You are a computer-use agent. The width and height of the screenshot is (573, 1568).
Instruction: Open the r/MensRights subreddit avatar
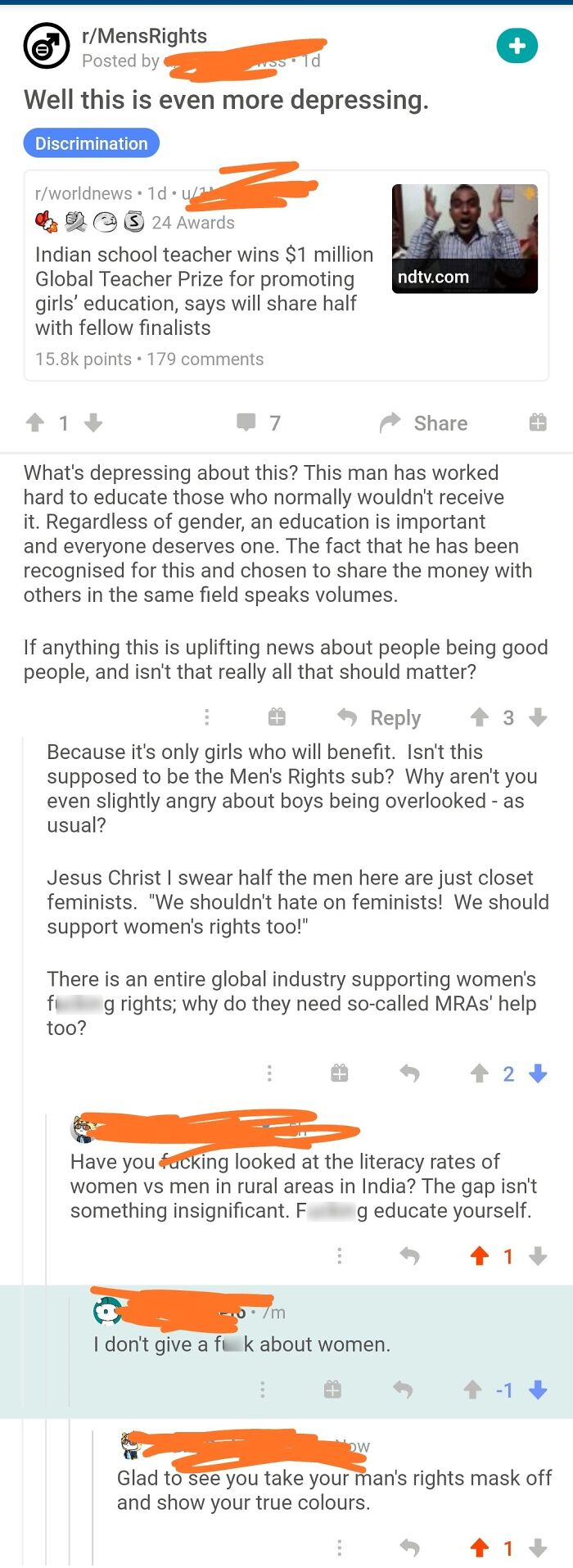(x=46, y=46)
